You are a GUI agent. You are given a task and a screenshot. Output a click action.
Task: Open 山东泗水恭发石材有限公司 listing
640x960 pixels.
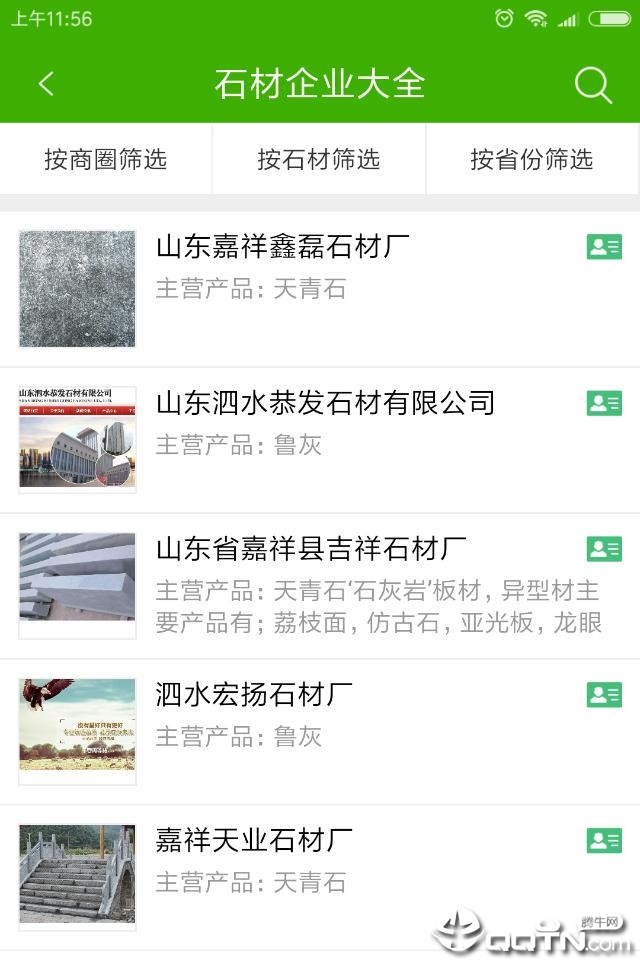click(x=325, y=403)
